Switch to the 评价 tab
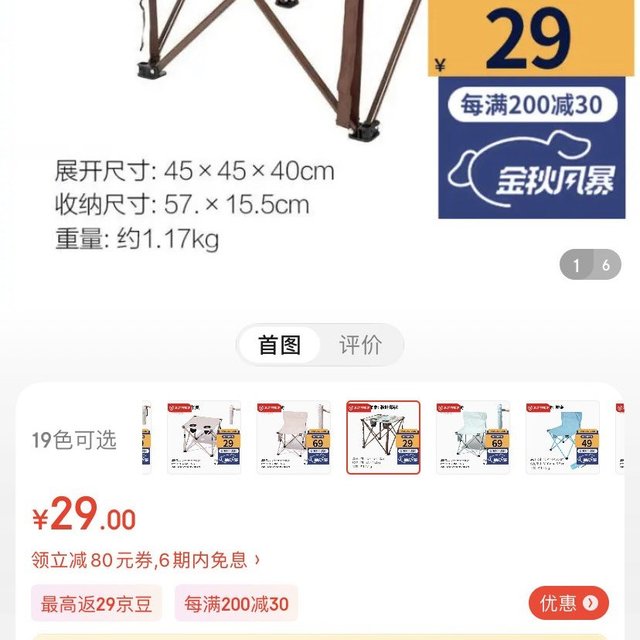 click(360, 345)
